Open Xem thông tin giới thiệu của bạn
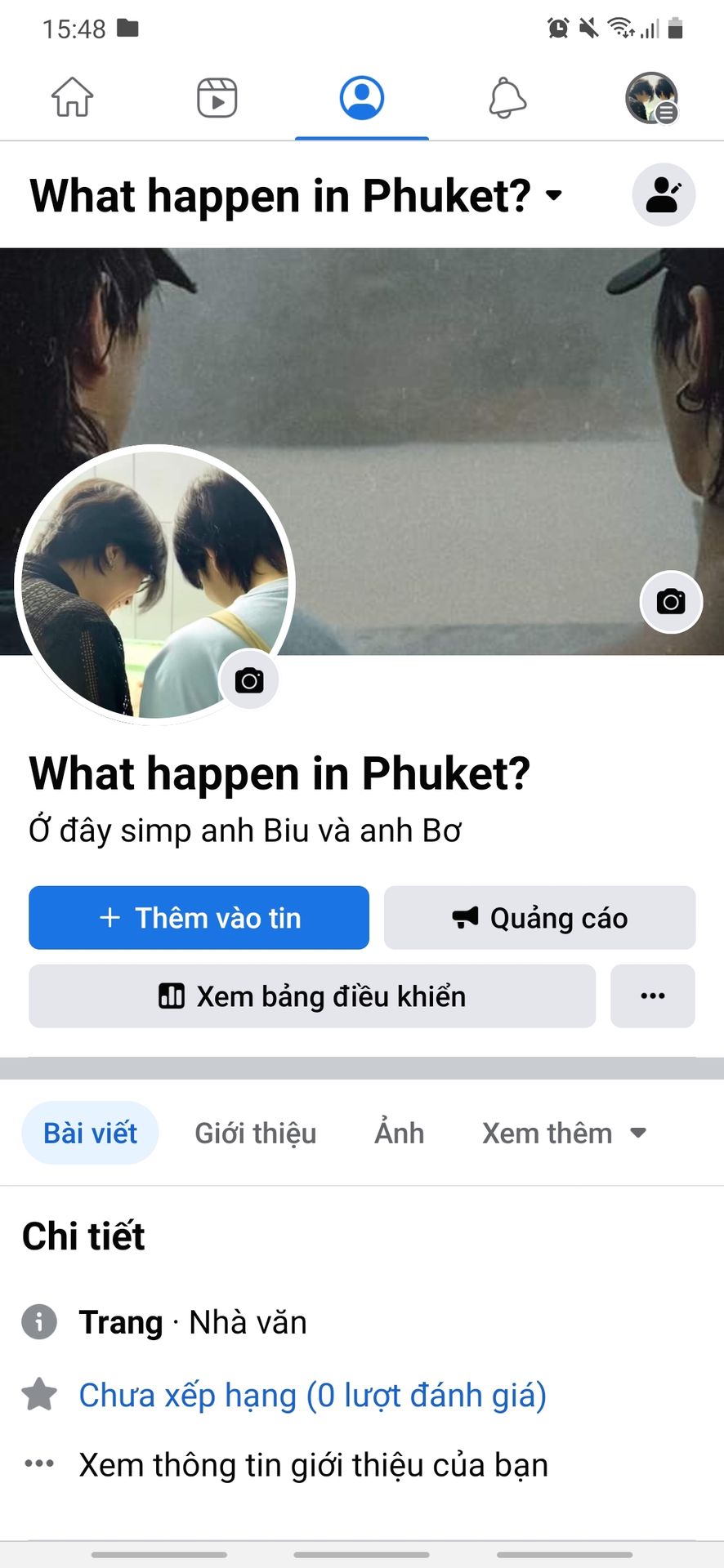The image size is (724, 1568). (313, 1465)
